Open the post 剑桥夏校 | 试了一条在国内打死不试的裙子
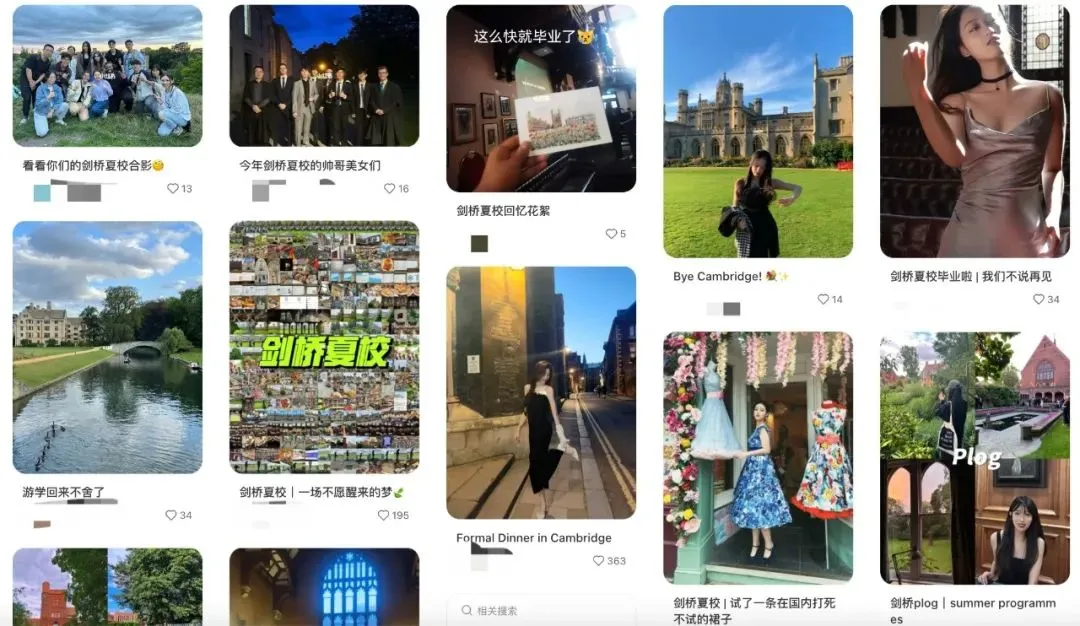Viewport: 1080px width, 626px height. click(x=758, y=457)
